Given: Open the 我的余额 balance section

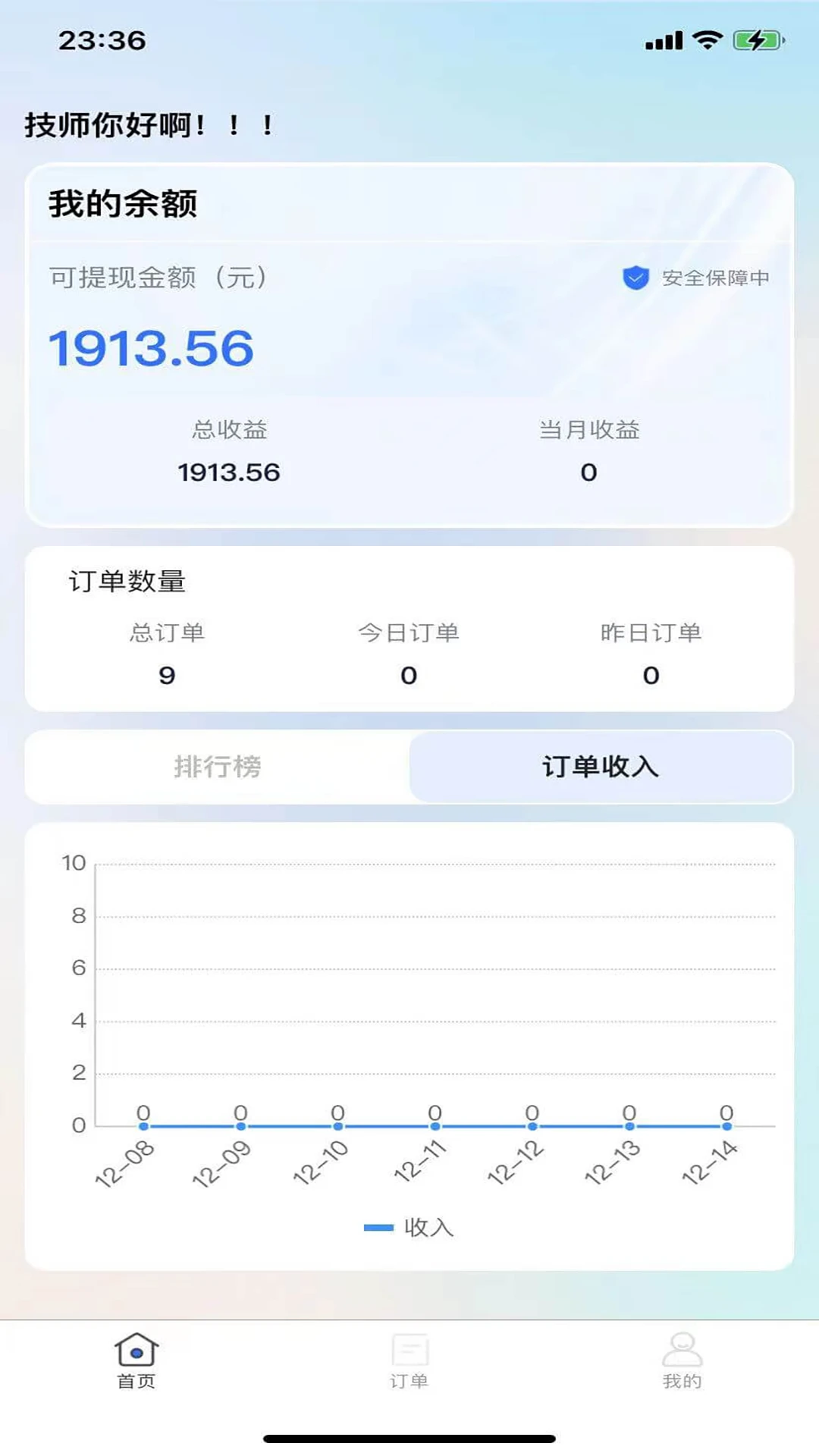Looking at the screenshot, I should click(121, 203).
